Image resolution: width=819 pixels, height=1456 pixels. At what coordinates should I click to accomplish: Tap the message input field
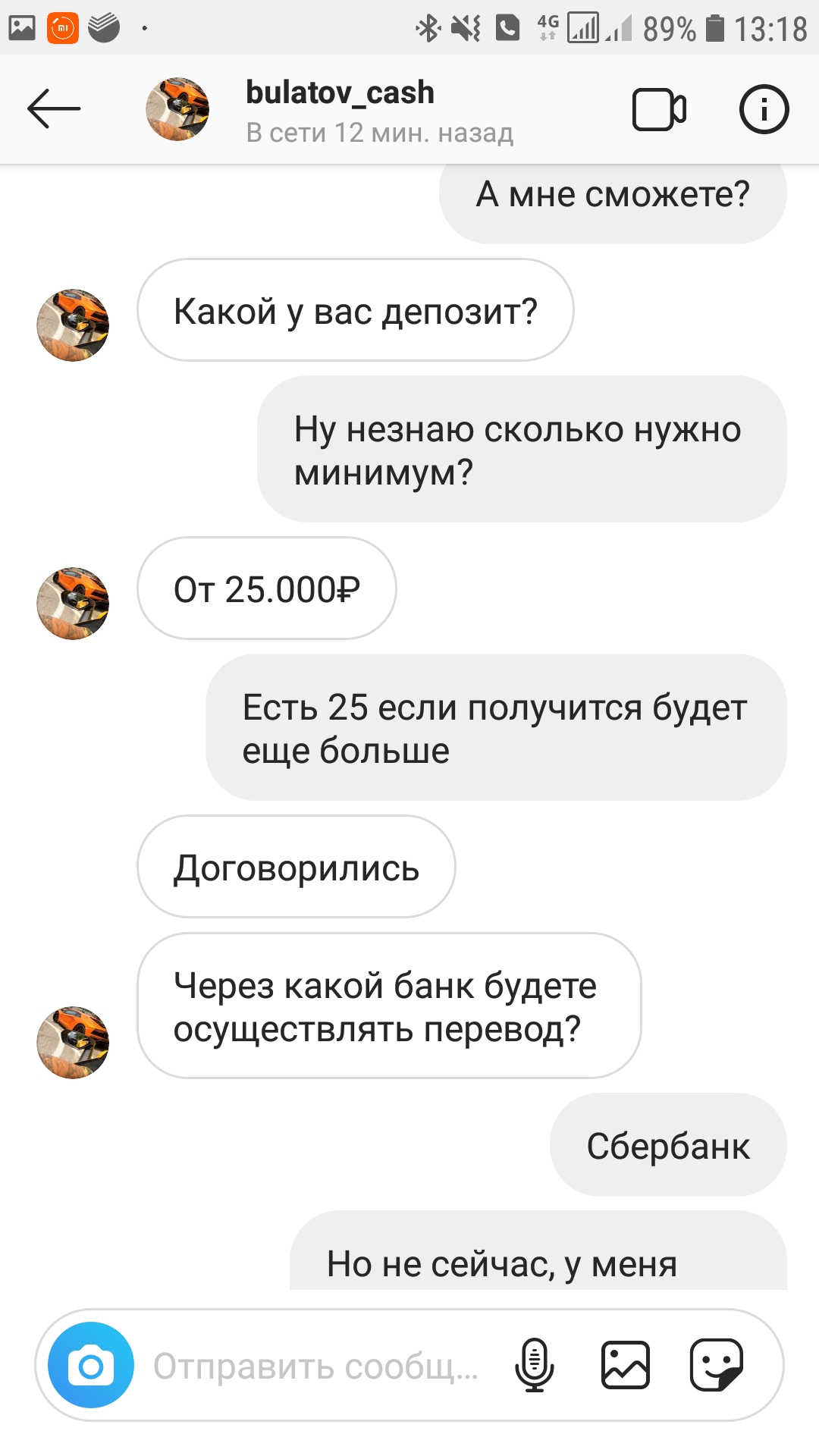(x=315, y=1366)
